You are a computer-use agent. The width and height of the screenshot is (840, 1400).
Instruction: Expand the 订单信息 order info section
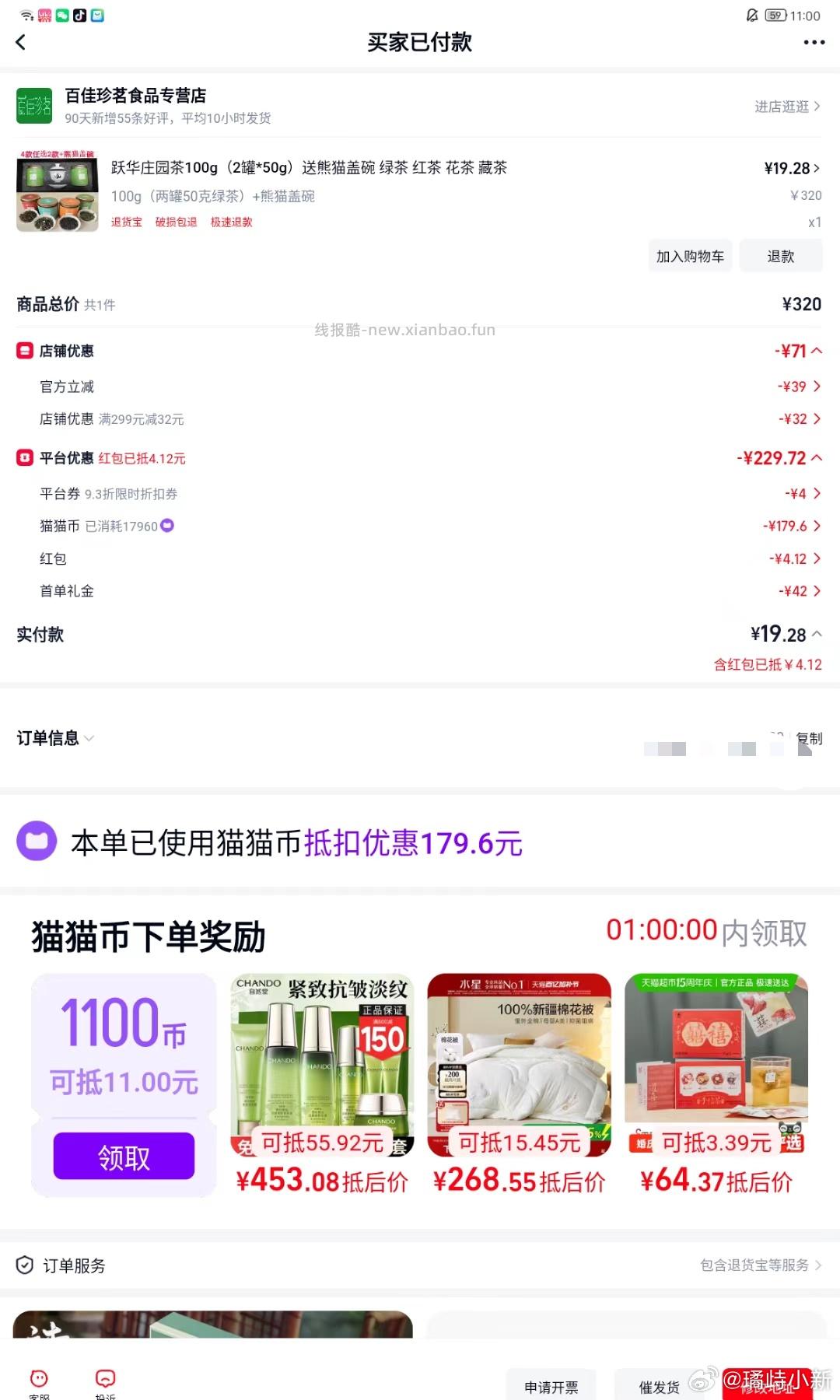(x=88, y=739)
